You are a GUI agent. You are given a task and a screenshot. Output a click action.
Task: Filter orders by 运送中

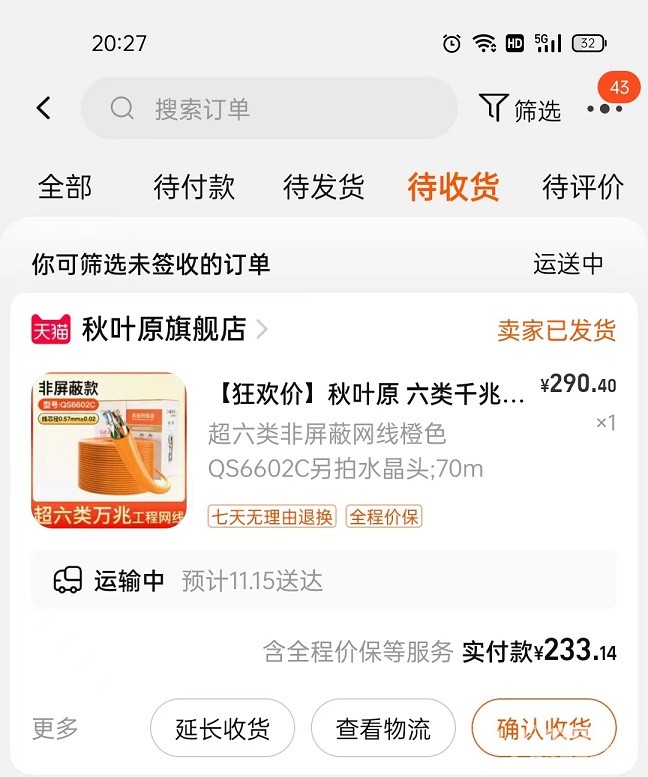568,264
